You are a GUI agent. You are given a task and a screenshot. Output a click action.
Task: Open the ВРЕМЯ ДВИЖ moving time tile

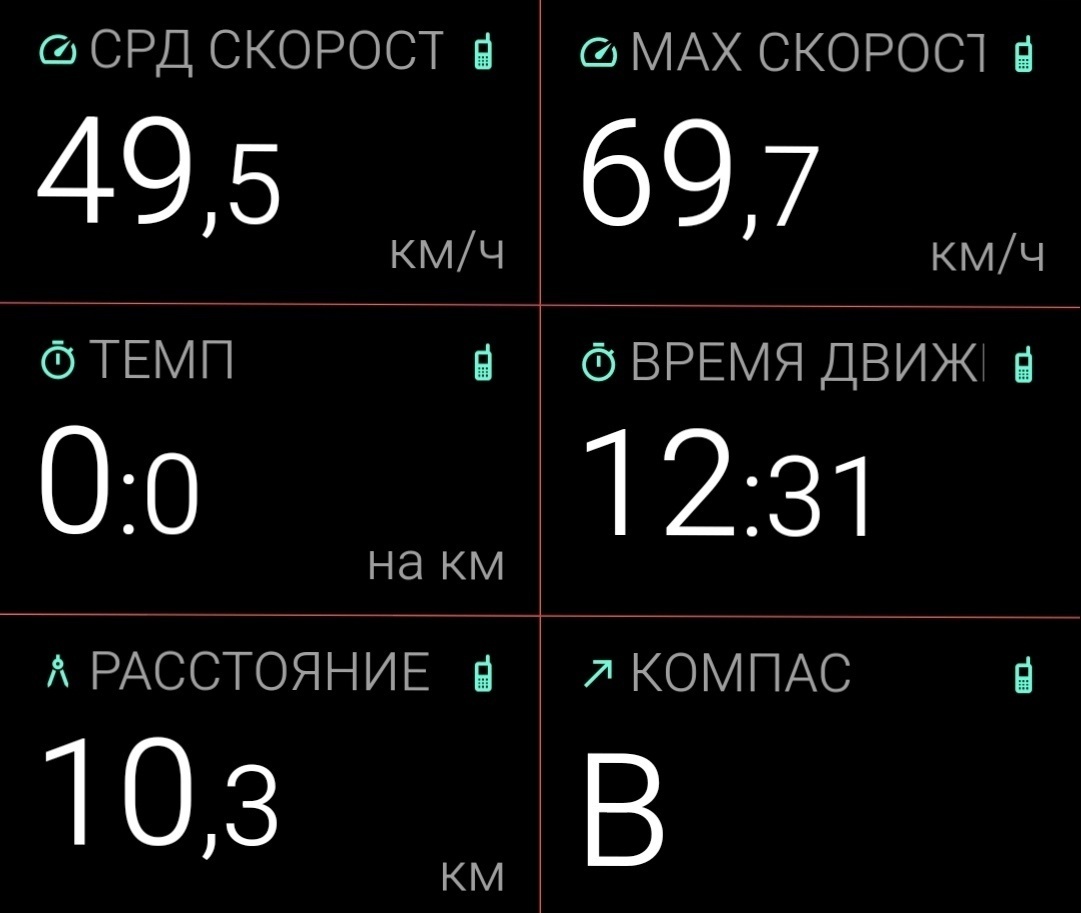pos(810,460)
